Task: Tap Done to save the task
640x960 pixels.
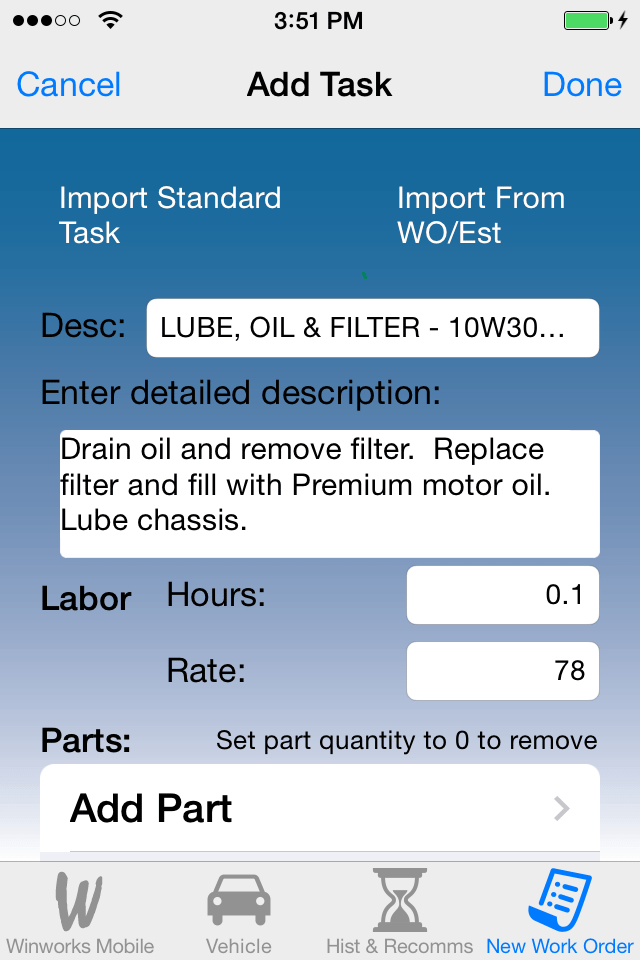Action: click(x=581, y=85)
